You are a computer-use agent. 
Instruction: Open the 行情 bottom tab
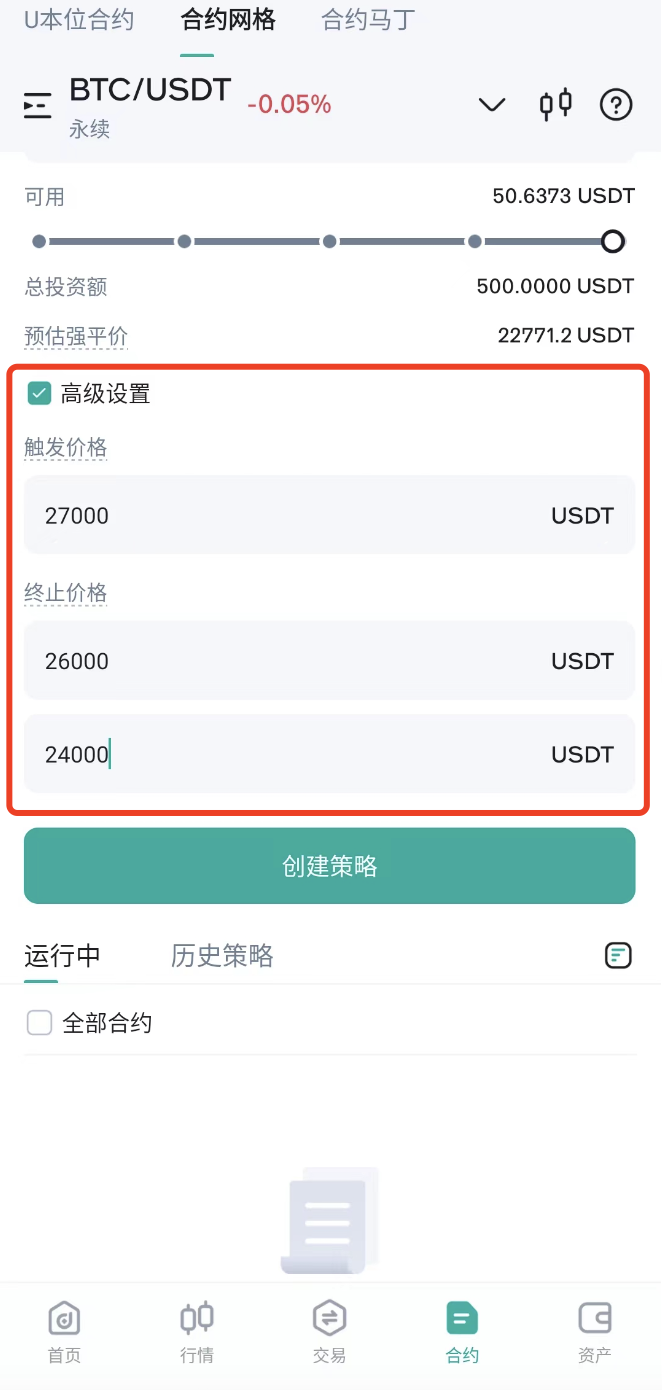pyautogui.click(x=197, y=1333)
